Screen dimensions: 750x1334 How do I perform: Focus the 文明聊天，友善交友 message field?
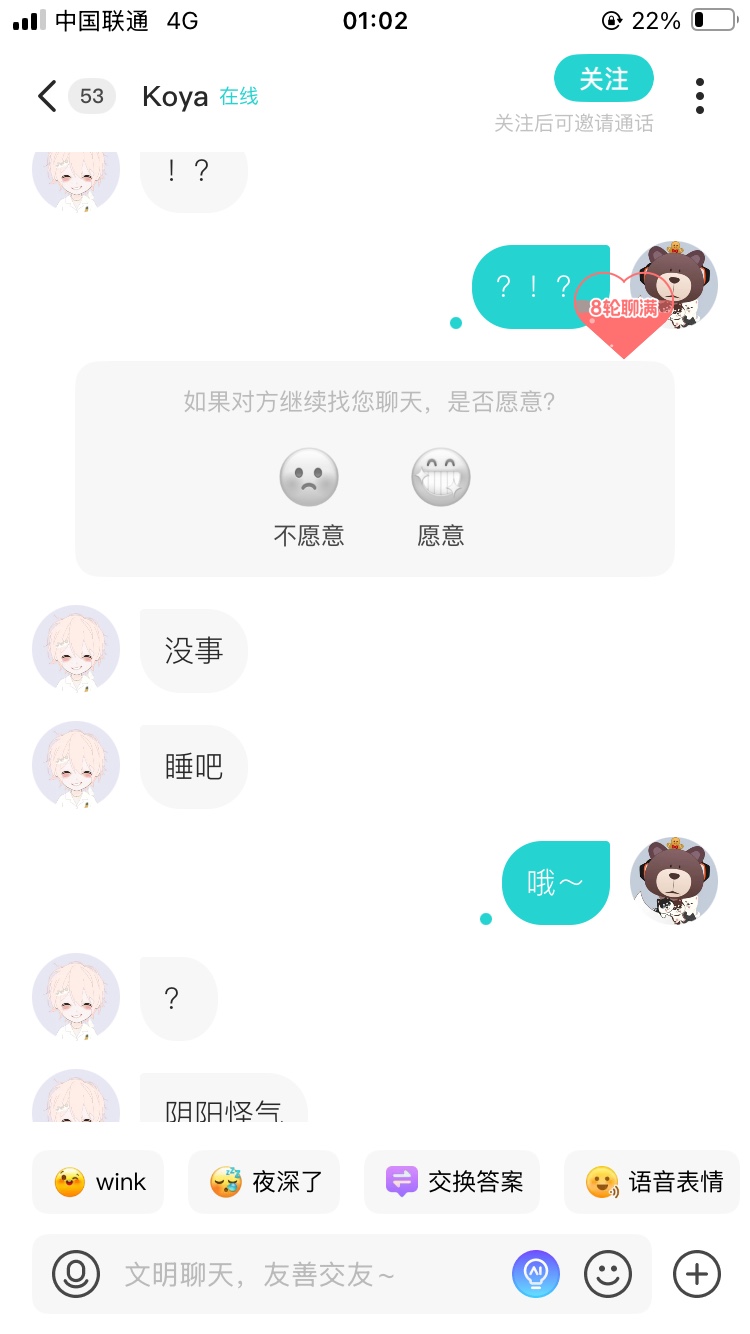[310, 1274]
